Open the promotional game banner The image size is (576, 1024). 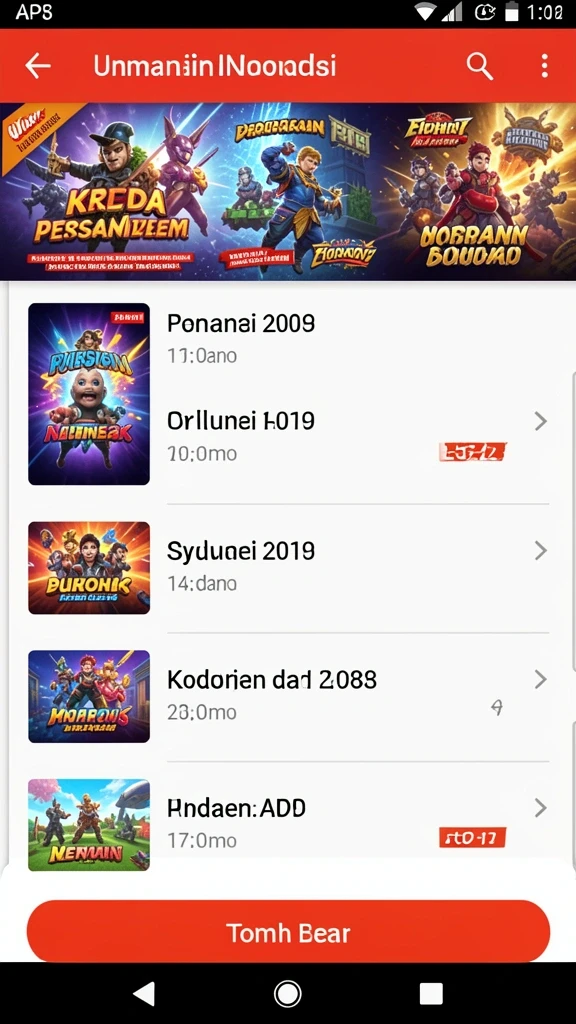pos(288,191)
